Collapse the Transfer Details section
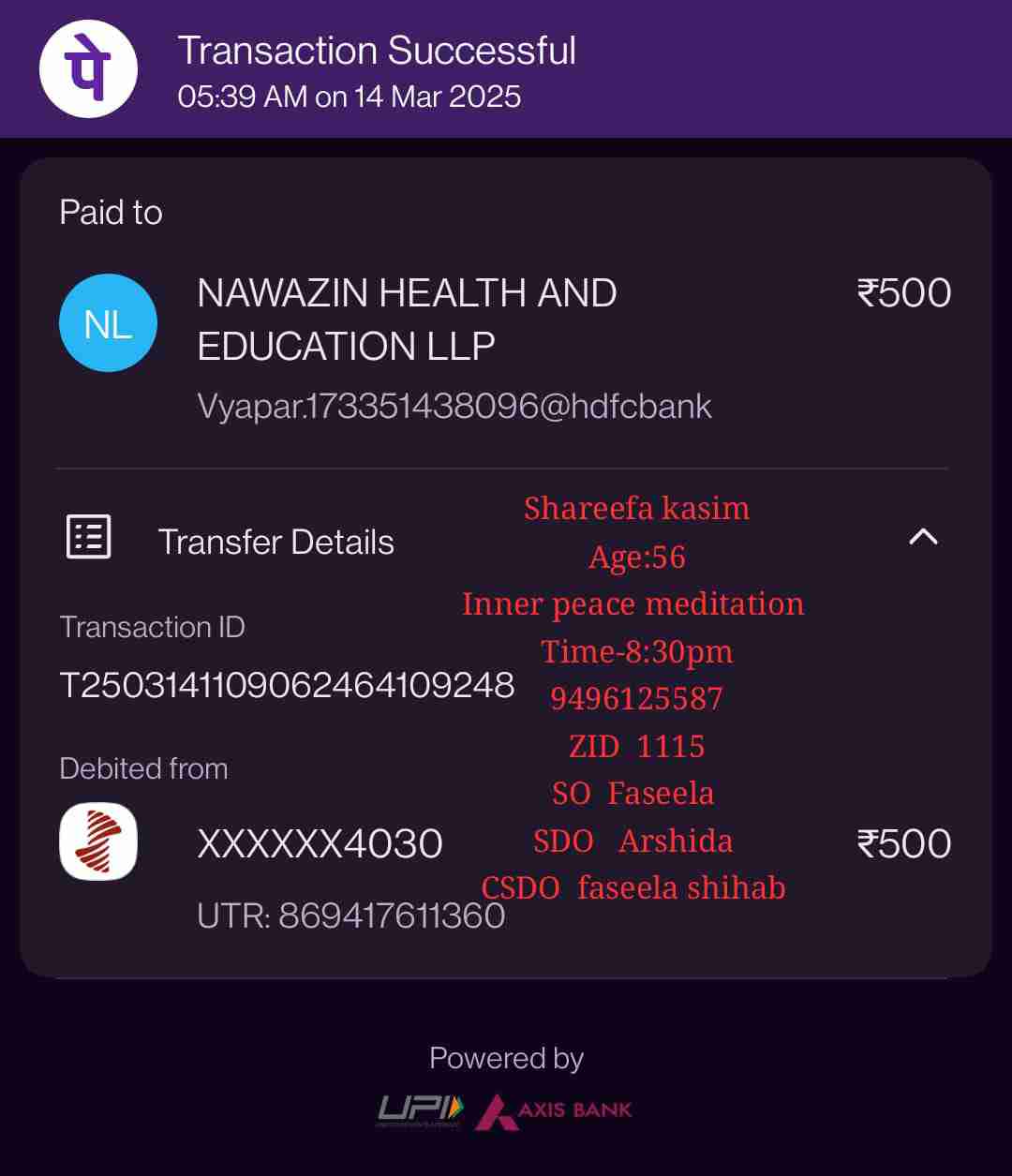Viewport: 1012px width, 1176px height. [923, 538]
